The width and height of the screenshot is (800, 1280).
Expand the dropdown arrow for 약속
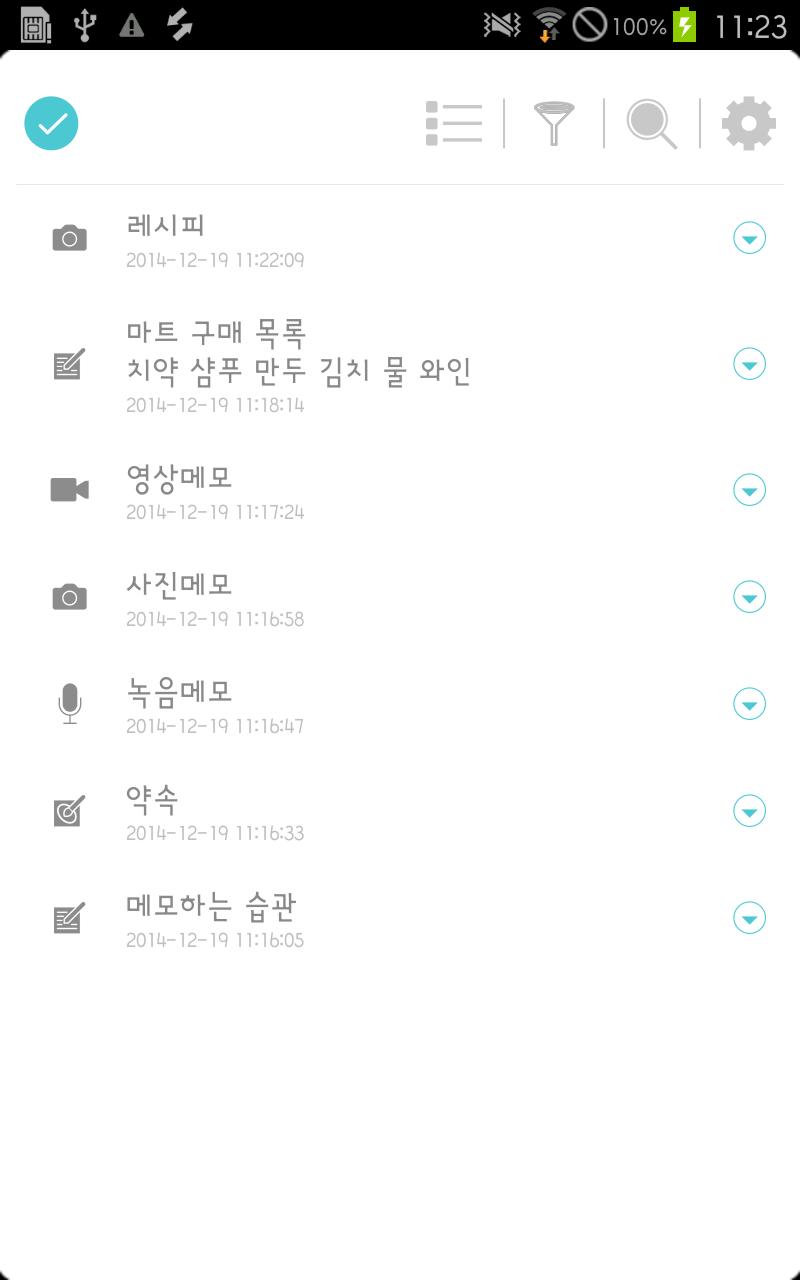[750, 811]
